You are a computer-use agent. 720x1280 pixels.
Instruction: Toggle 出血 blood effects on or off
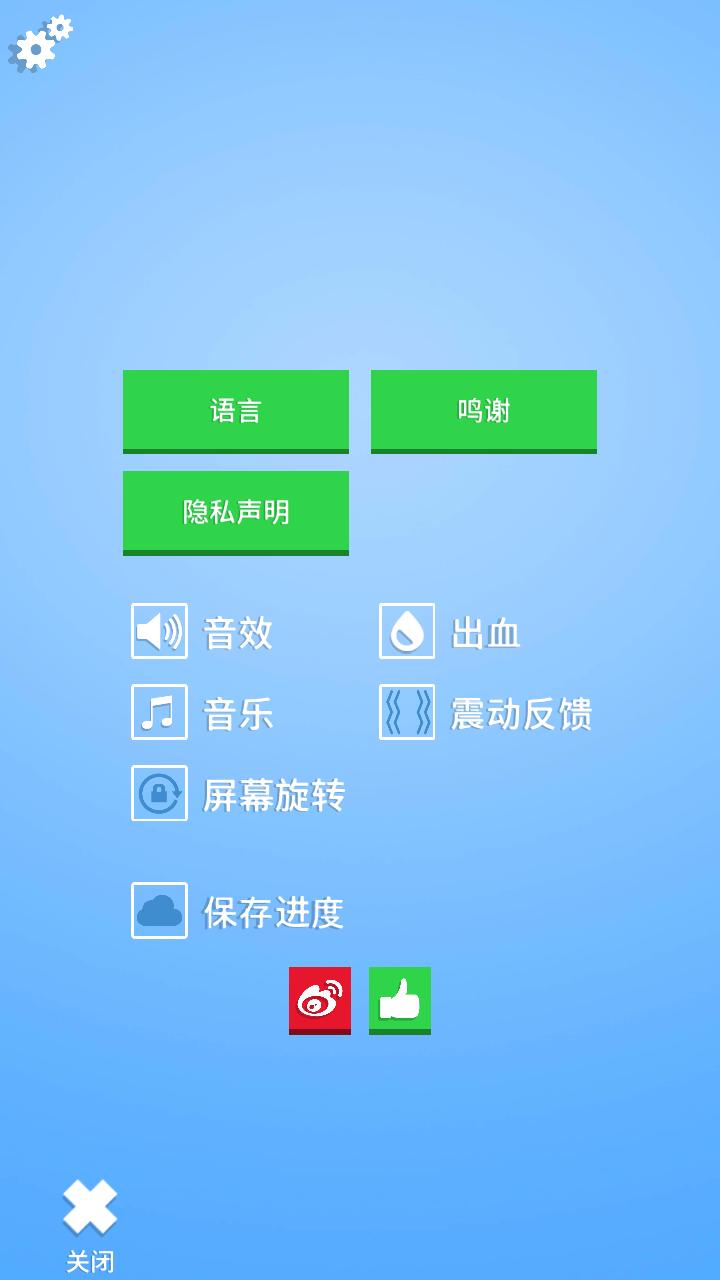[x=407, y=632]
